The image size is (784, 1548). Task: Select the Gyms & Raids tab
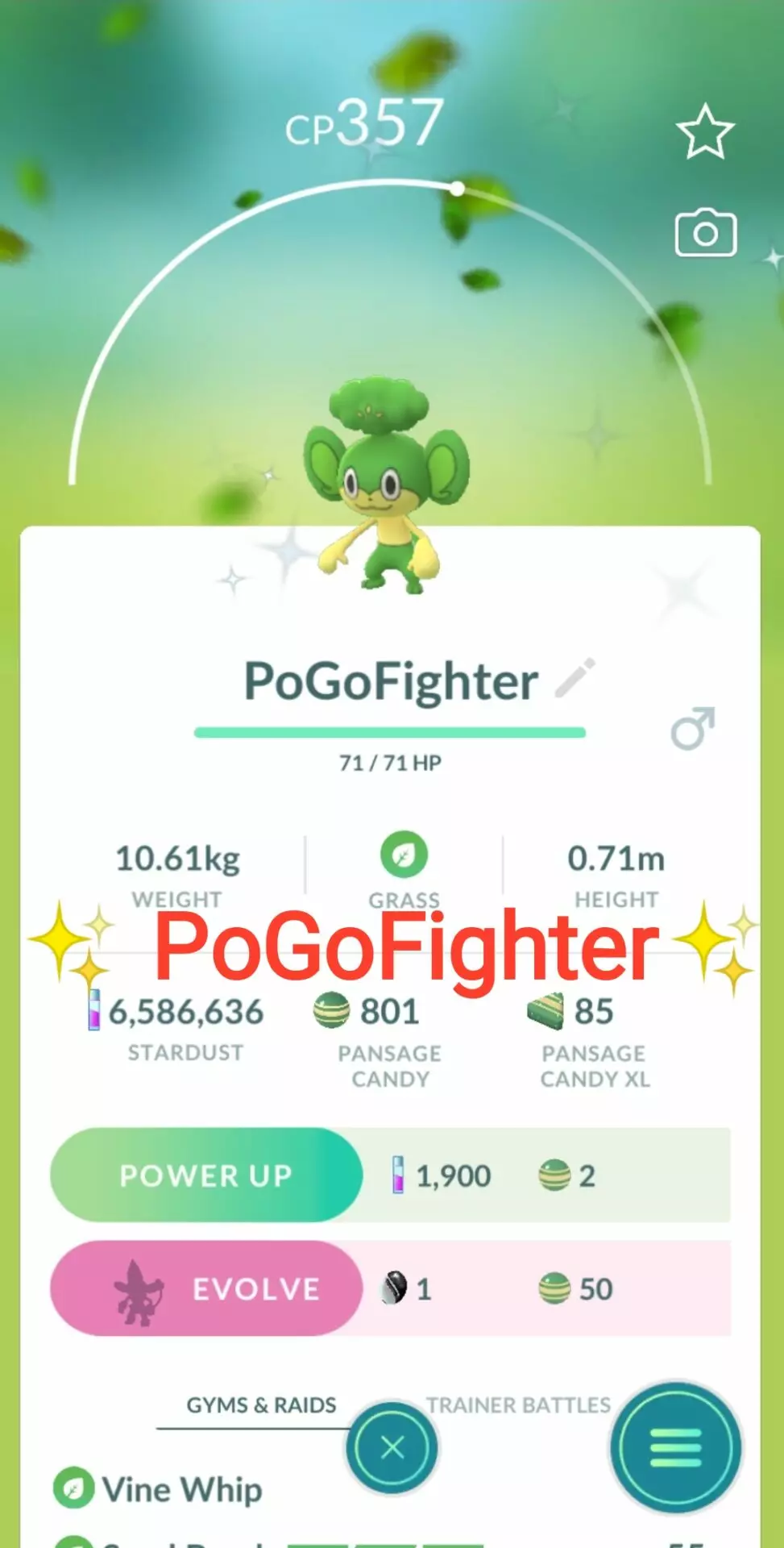pyautogui.click(x=261, y=1405)
